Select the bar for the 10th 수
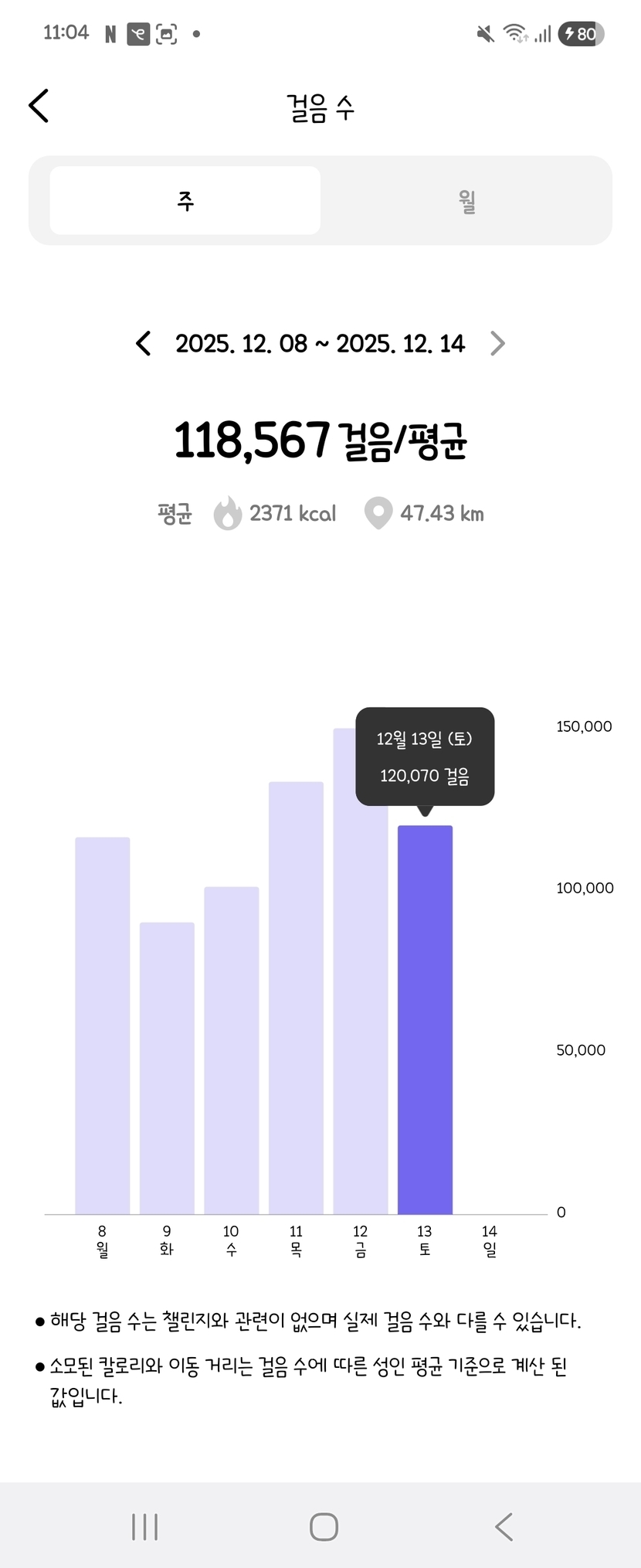 tap(231, 1051)
